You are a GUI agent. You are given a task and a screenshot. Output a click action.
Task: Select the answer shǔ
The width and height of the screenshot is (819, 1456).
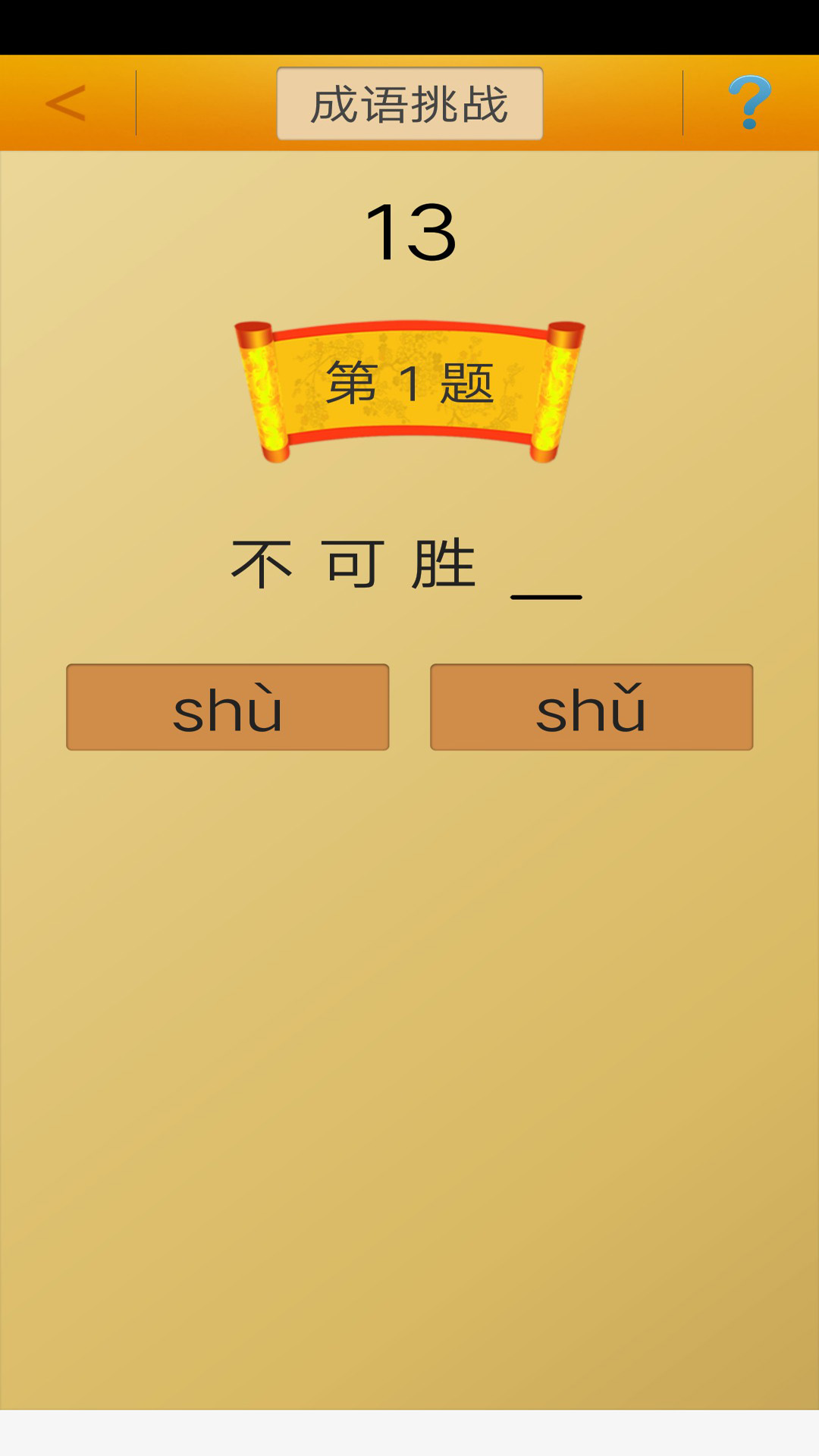coord(591,708)
